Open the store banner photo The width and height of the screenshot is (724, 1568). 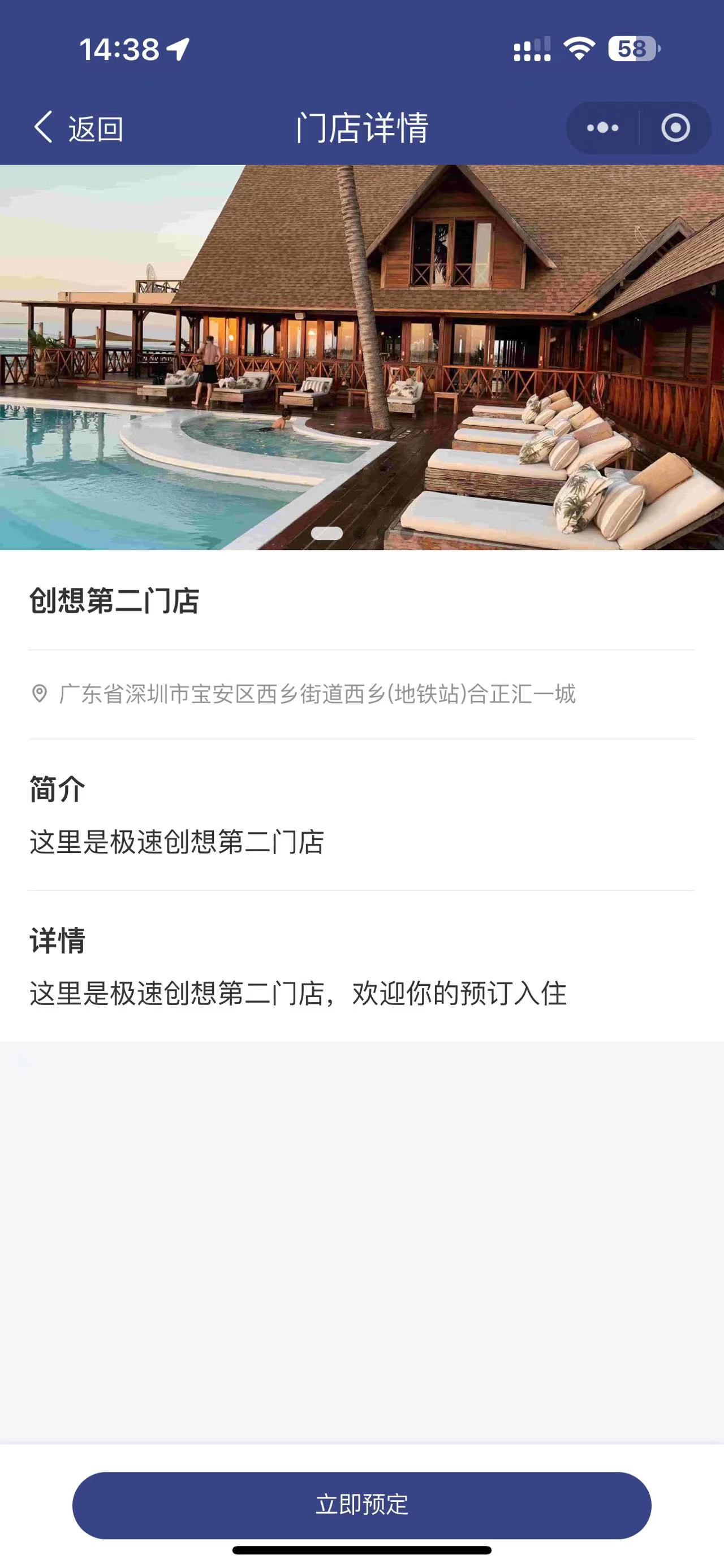[x=361, y=357]
